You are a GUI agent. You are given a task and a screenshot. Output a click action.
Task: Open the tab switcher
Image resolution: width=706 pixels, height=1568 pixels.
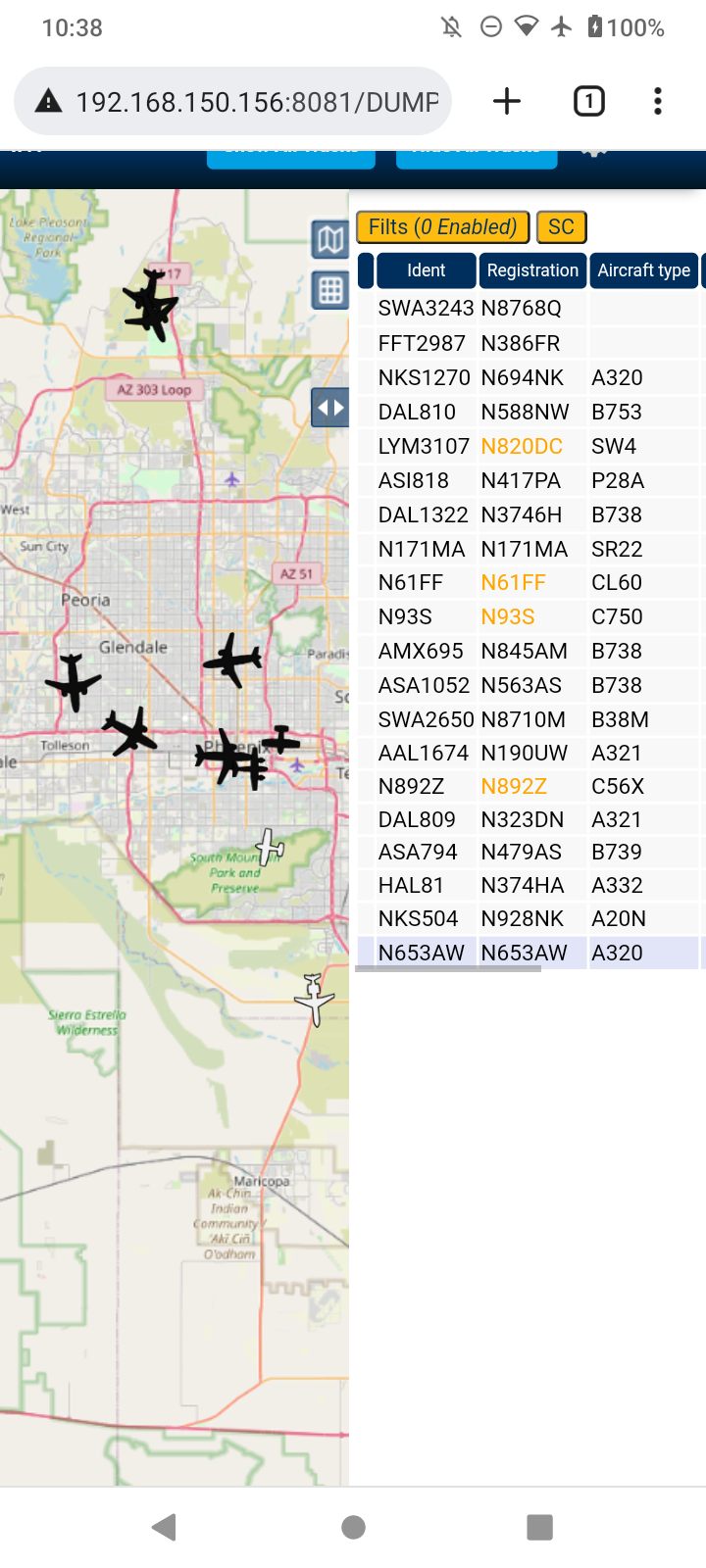click(588, 101)
